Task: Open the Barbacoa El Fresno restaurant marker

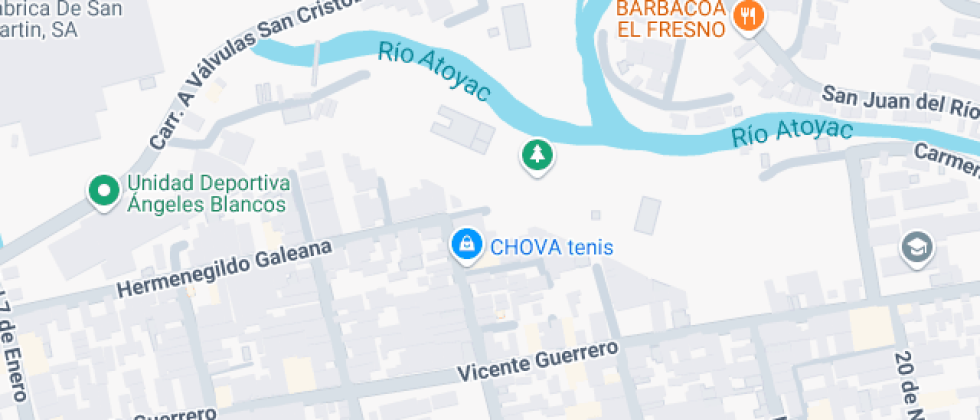Action: 748,17
